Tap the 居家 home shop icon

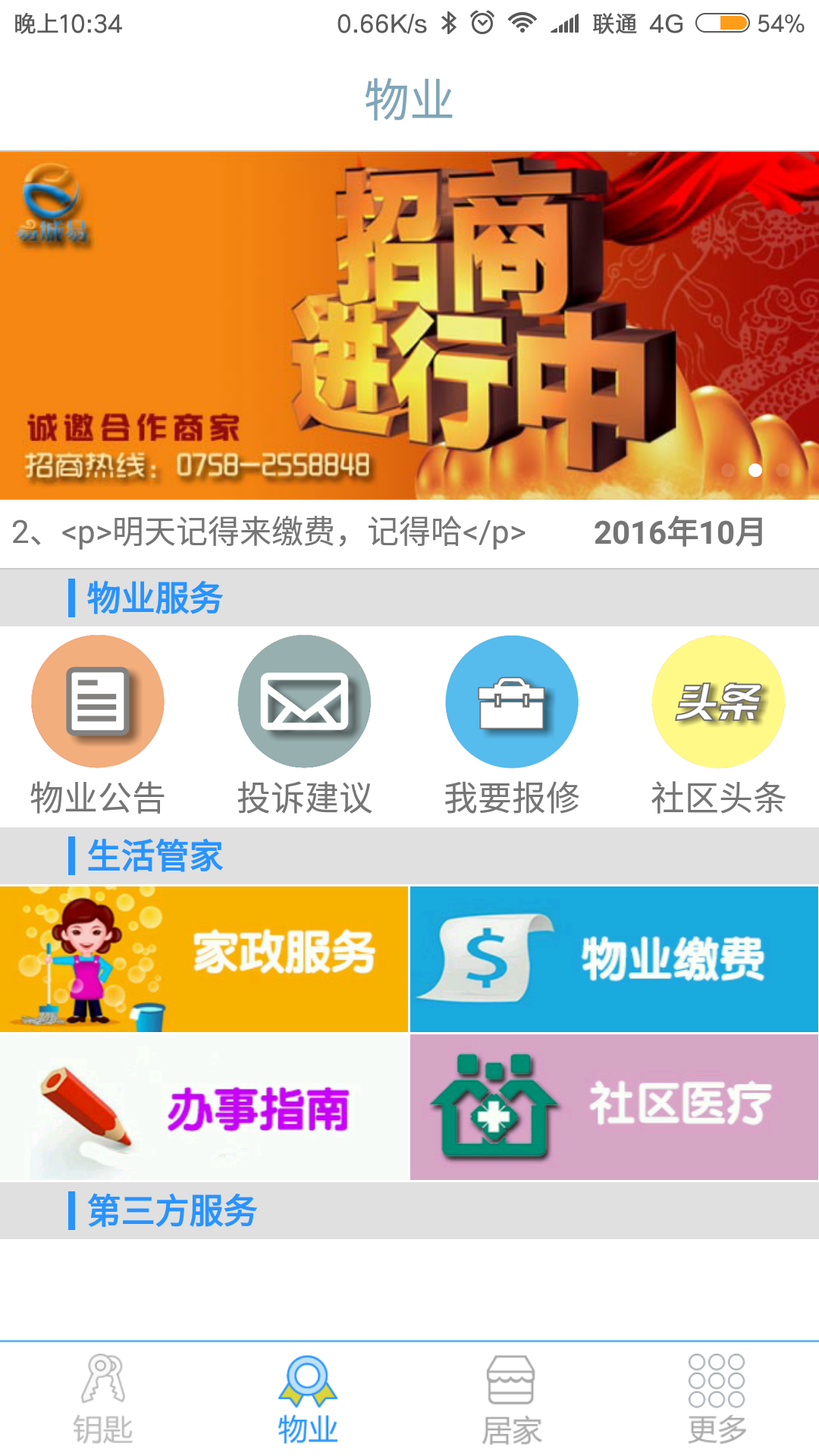click(512, 1395)
